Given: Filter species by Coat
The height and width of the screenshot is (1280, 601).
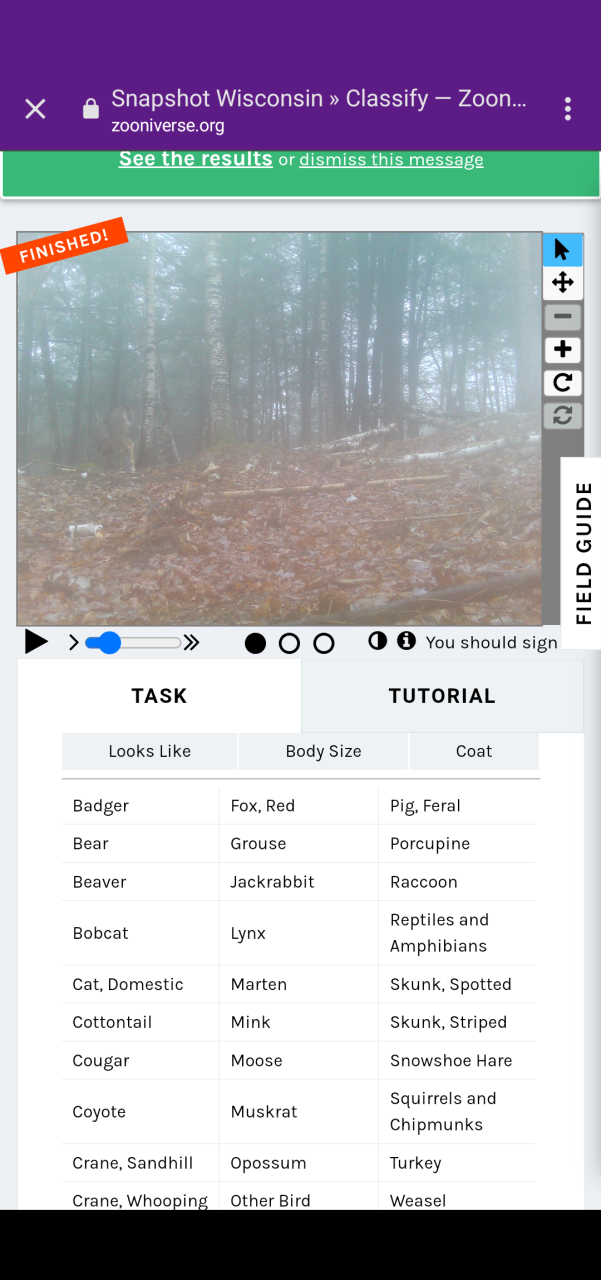Looking at the screenshot, I should click(x=473, y=751).
